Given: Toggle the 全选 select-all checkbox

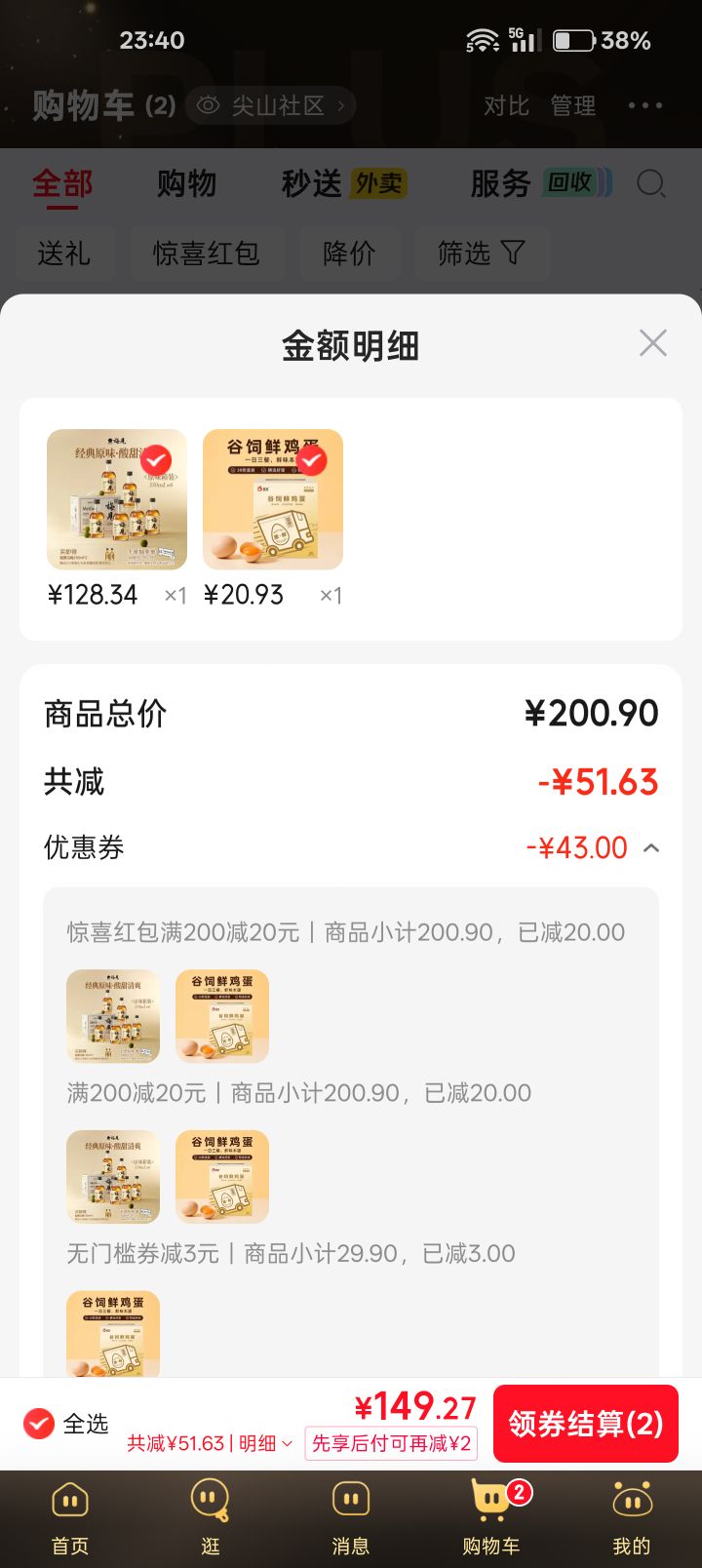Looking at the screenshot, I should [x=39, y=1424].
